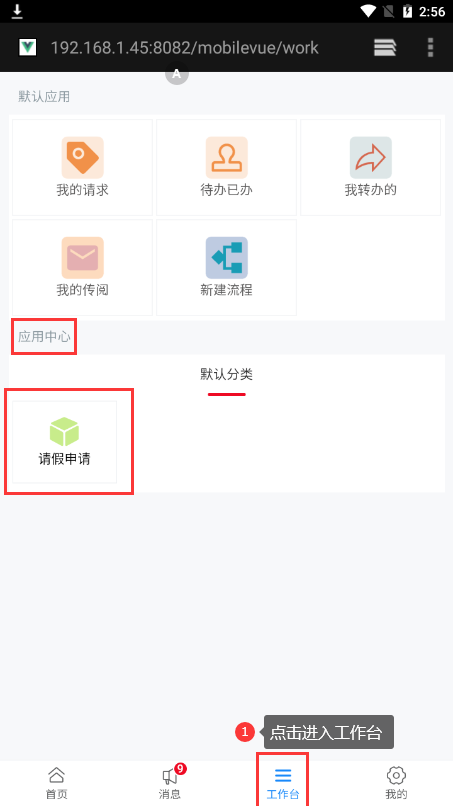Screen dimensions: 453x806
Task: Open 我的传阅 tile
Action: click(82, 267)
